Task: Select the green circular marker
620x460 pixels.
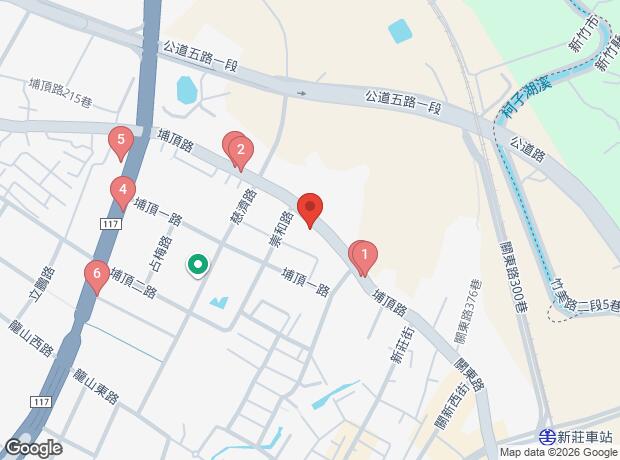Action: pos(198,265)
